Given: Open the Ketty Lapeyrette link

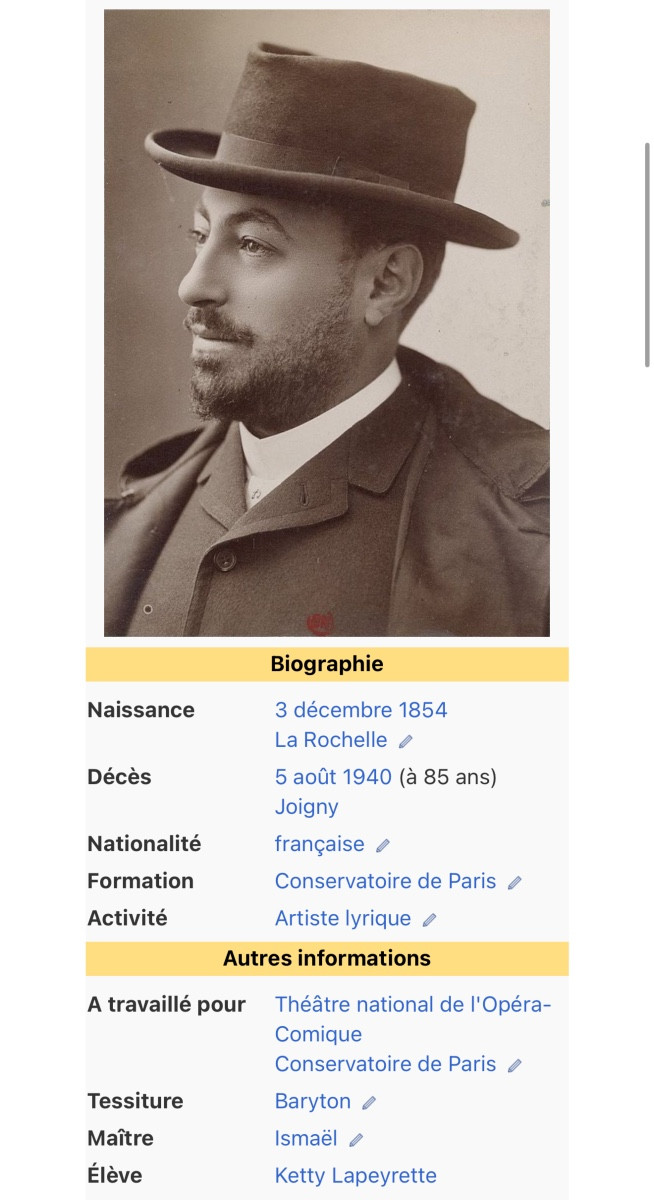Looking at the screenshot, I should click(x=355, y=1175).
